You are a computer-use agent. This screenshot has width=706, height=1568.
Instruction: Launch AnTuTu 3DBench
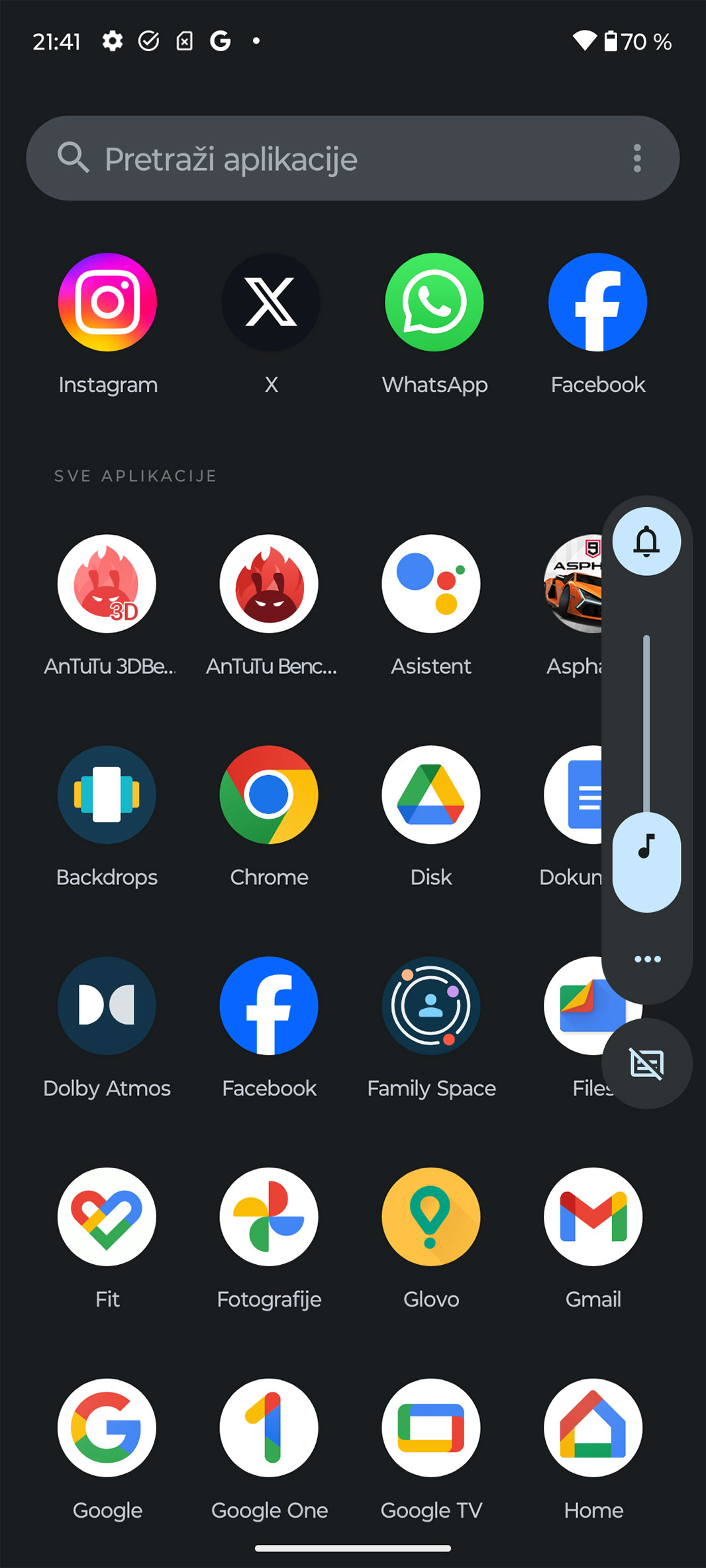point(107,584)
